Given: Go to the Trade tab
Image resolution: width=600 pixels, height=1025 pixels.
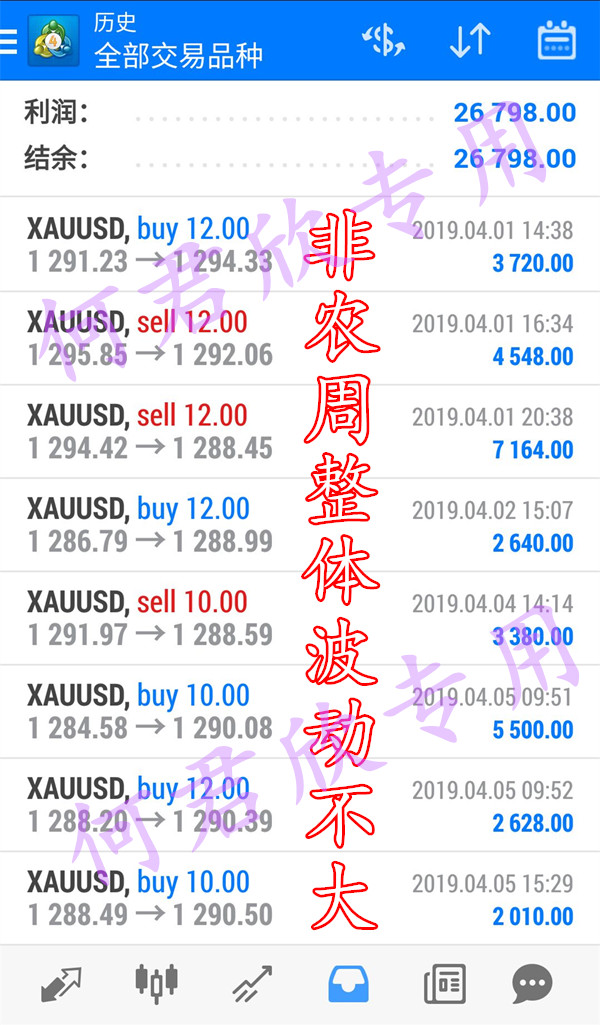Looking at the screenshot, I should [x=252, y=984].
